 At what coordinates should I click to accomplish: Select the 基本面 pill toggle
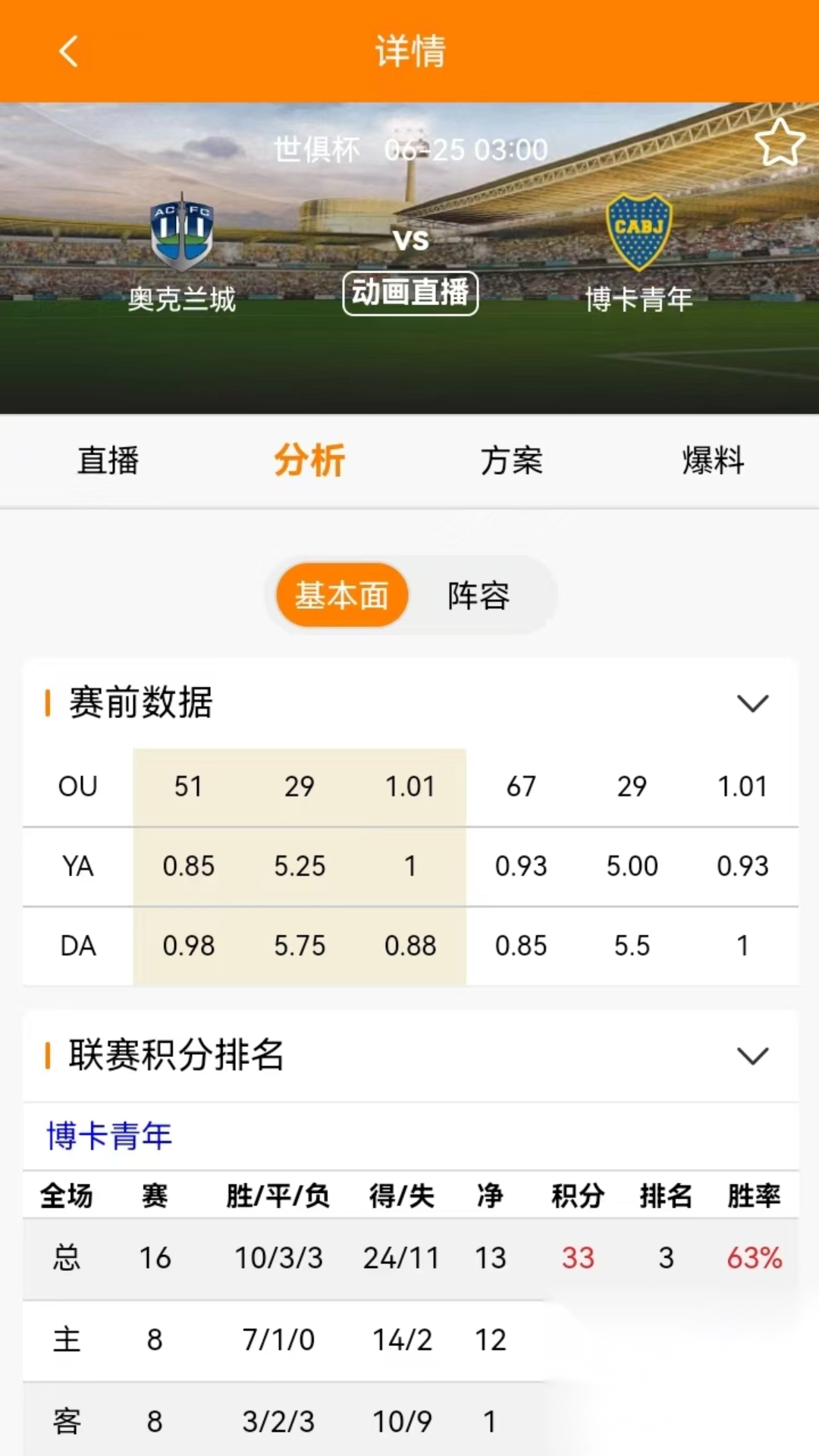(x=341, y=595)
